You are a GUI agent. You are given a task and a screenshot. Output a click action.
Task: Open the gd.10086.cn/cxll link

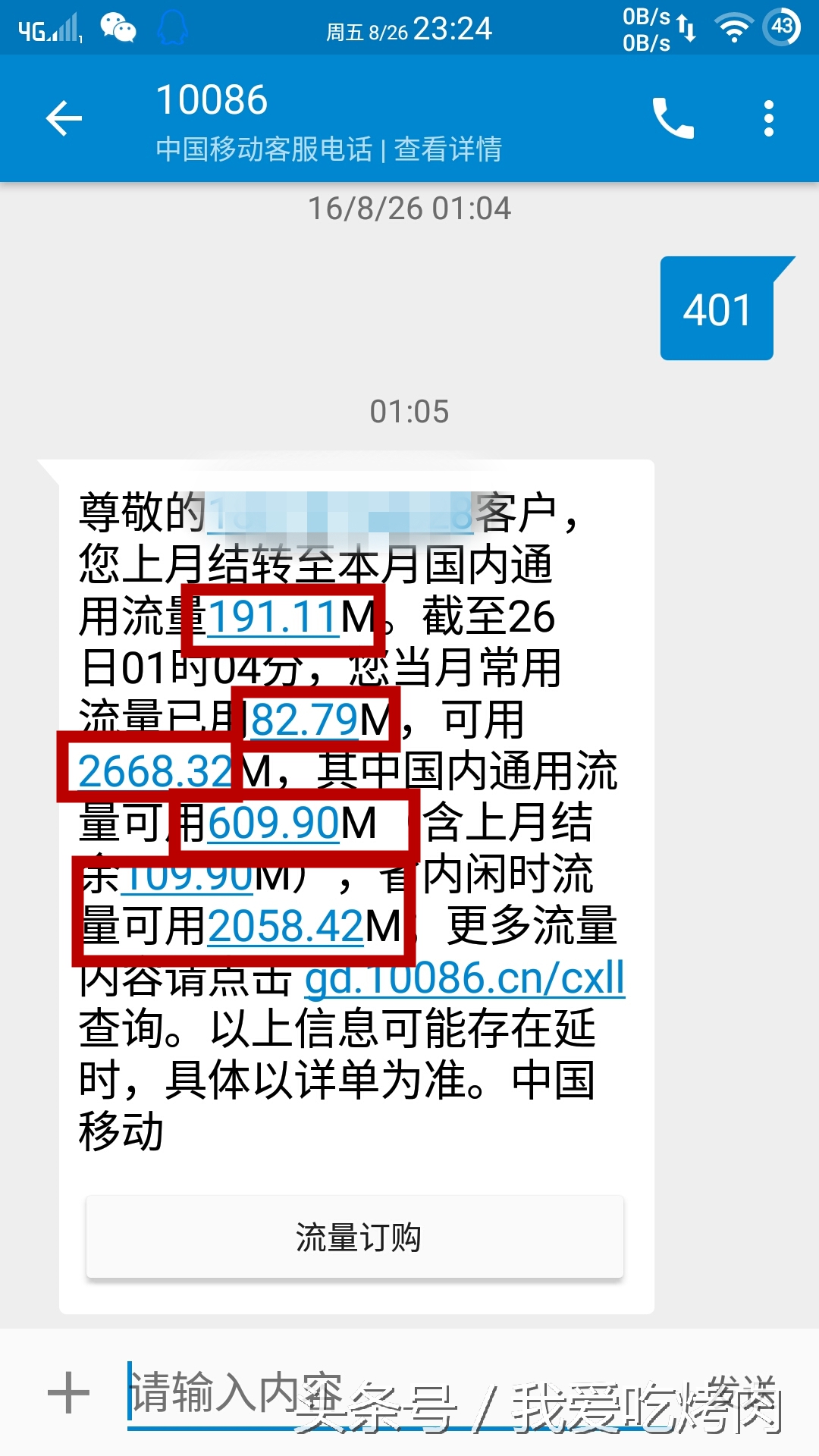tap(464, 977)
